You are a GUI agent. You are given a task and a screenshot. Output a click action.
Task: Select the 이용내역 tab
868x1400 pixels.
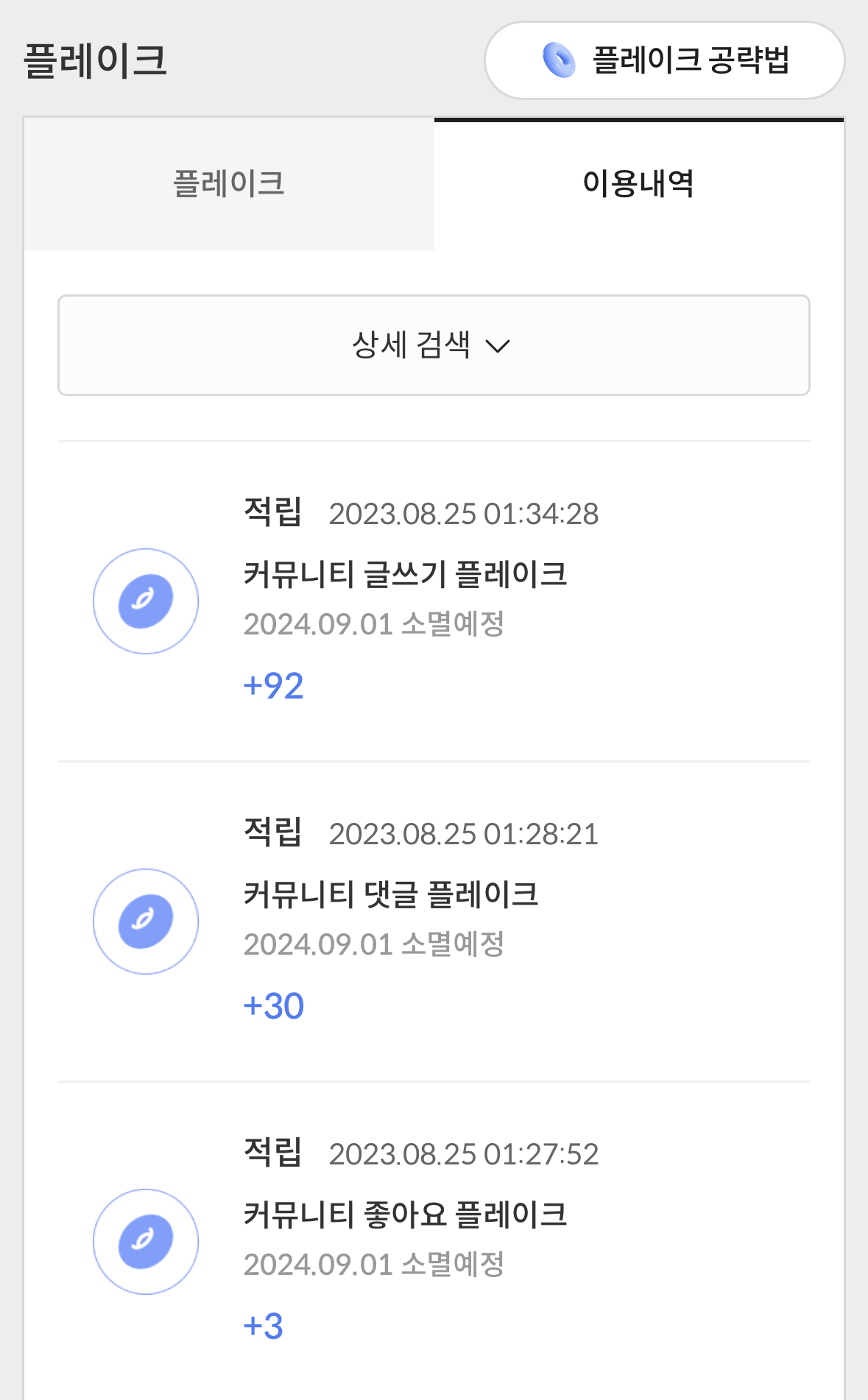[638, 184]
